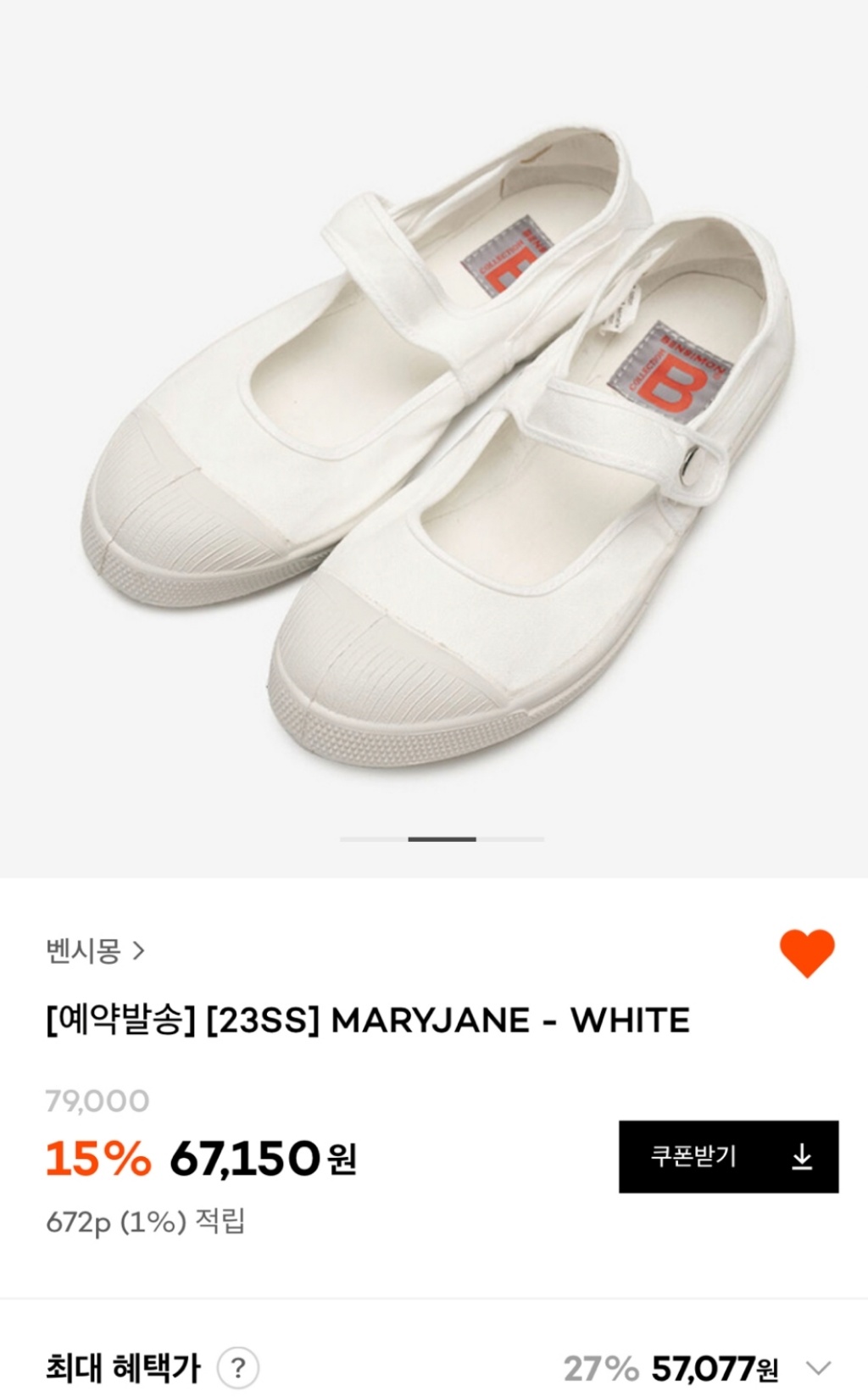Expand the 최대 혜택가 57,077원 details
The image size is (868, 1397).
(818, 1367)
